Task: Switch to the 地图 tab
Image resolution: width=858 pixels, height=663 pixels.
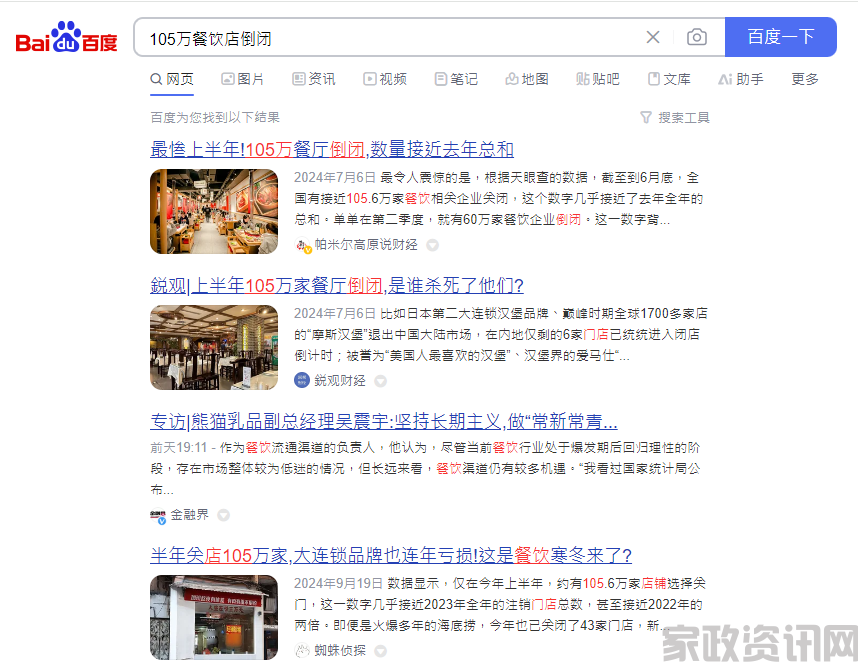Action: (x=527, y=79)
